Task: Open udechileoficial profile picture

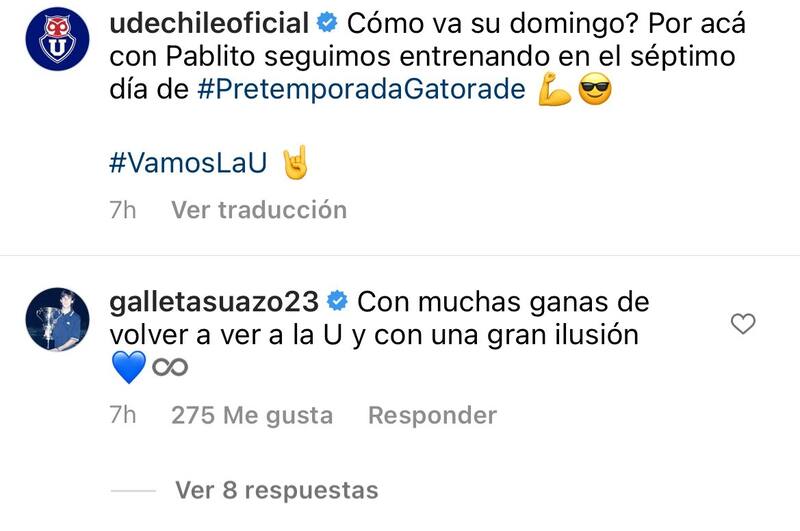Action: 57,38
